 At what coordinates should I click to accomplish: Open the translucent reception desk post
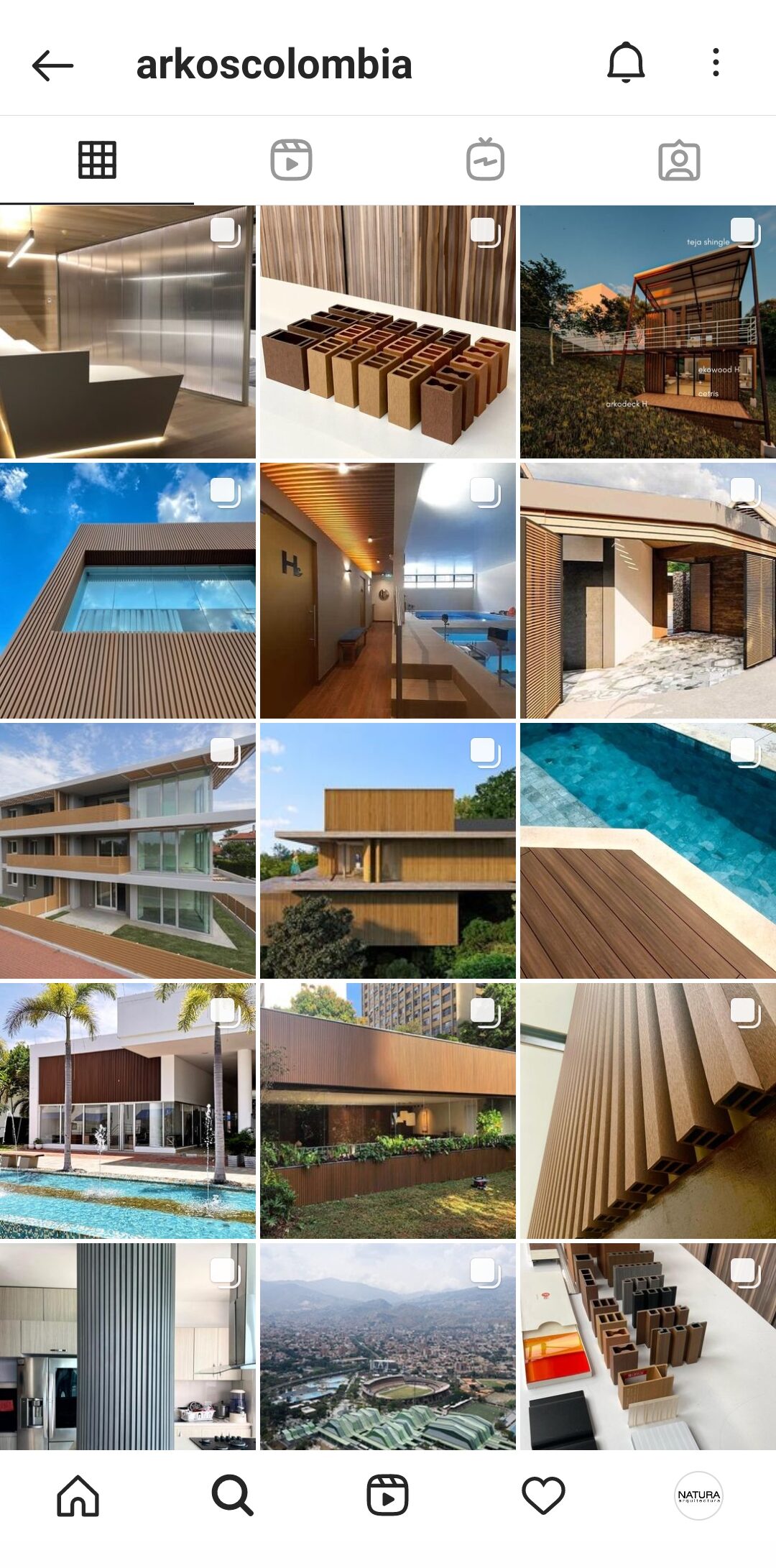point(128,332)
